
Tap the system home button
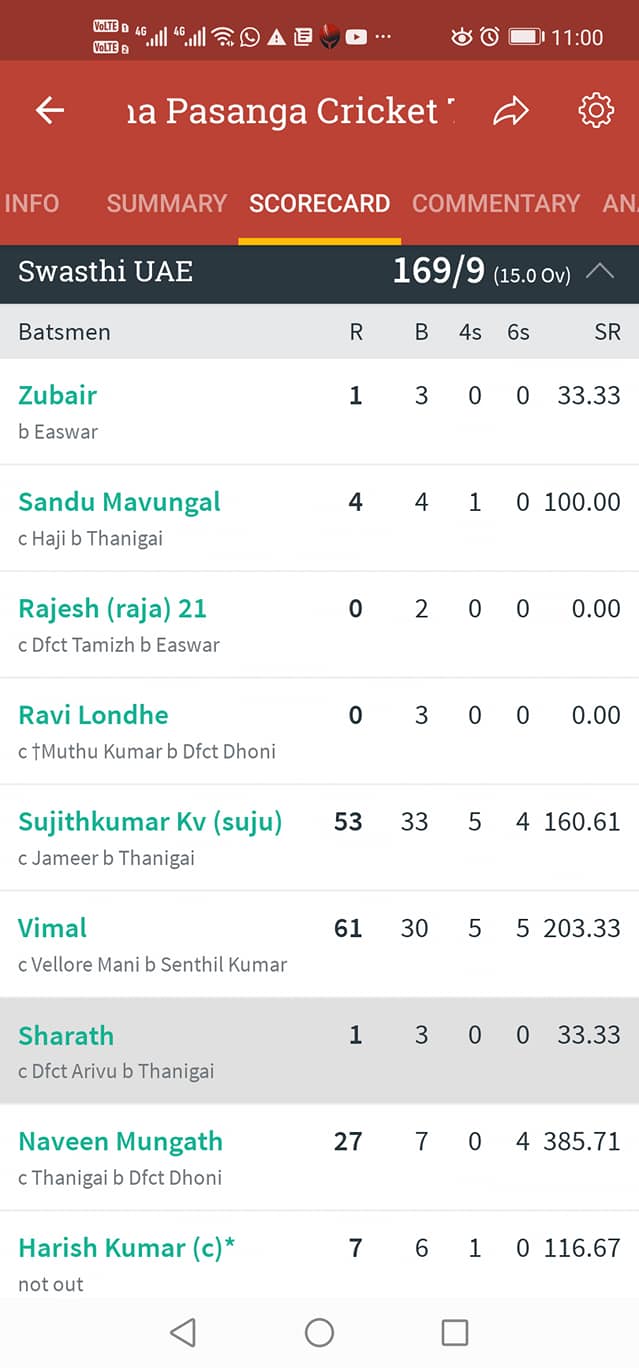pos(319,1332)
